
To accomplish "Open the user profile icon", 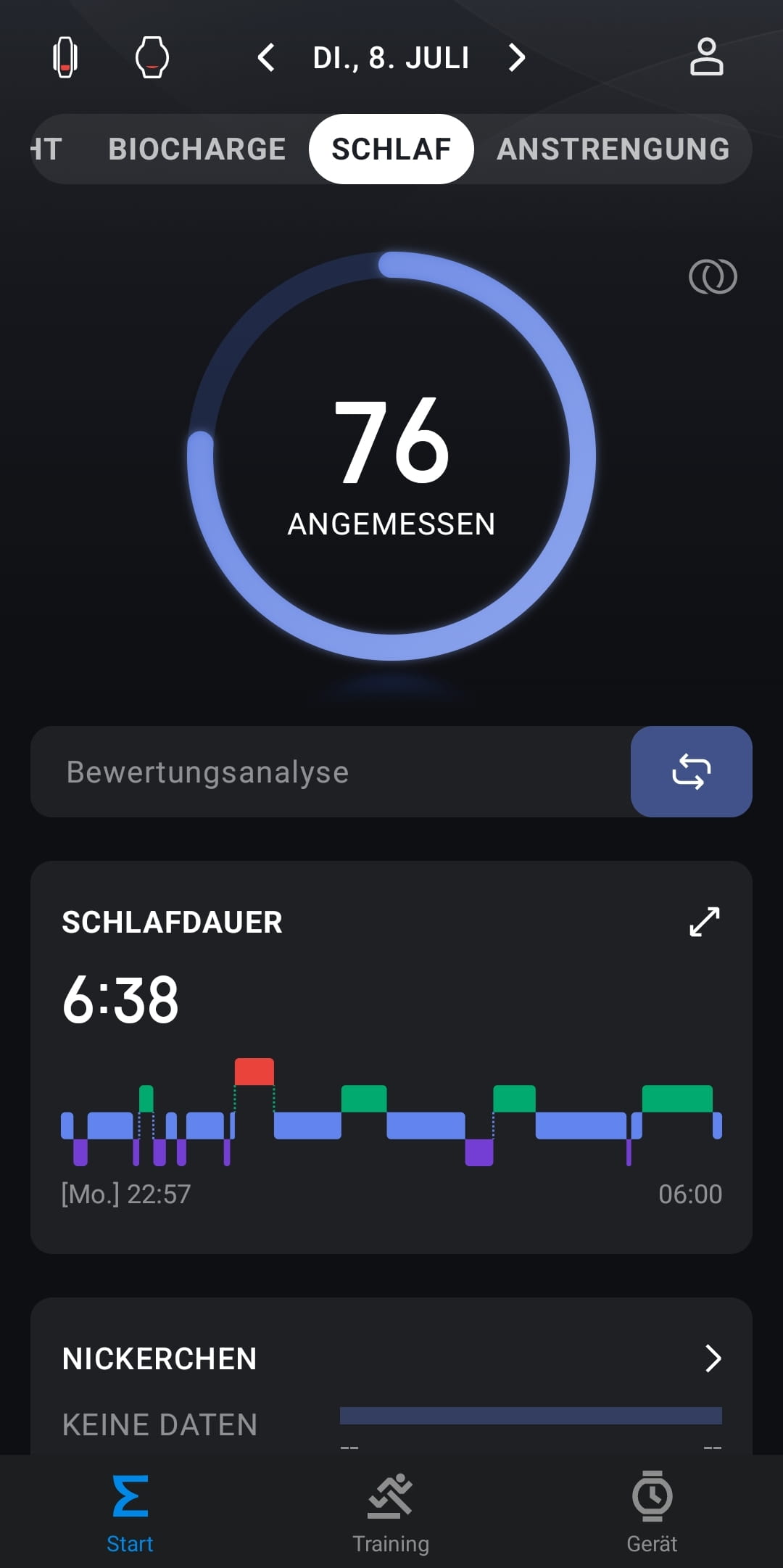I will [706, 57].
